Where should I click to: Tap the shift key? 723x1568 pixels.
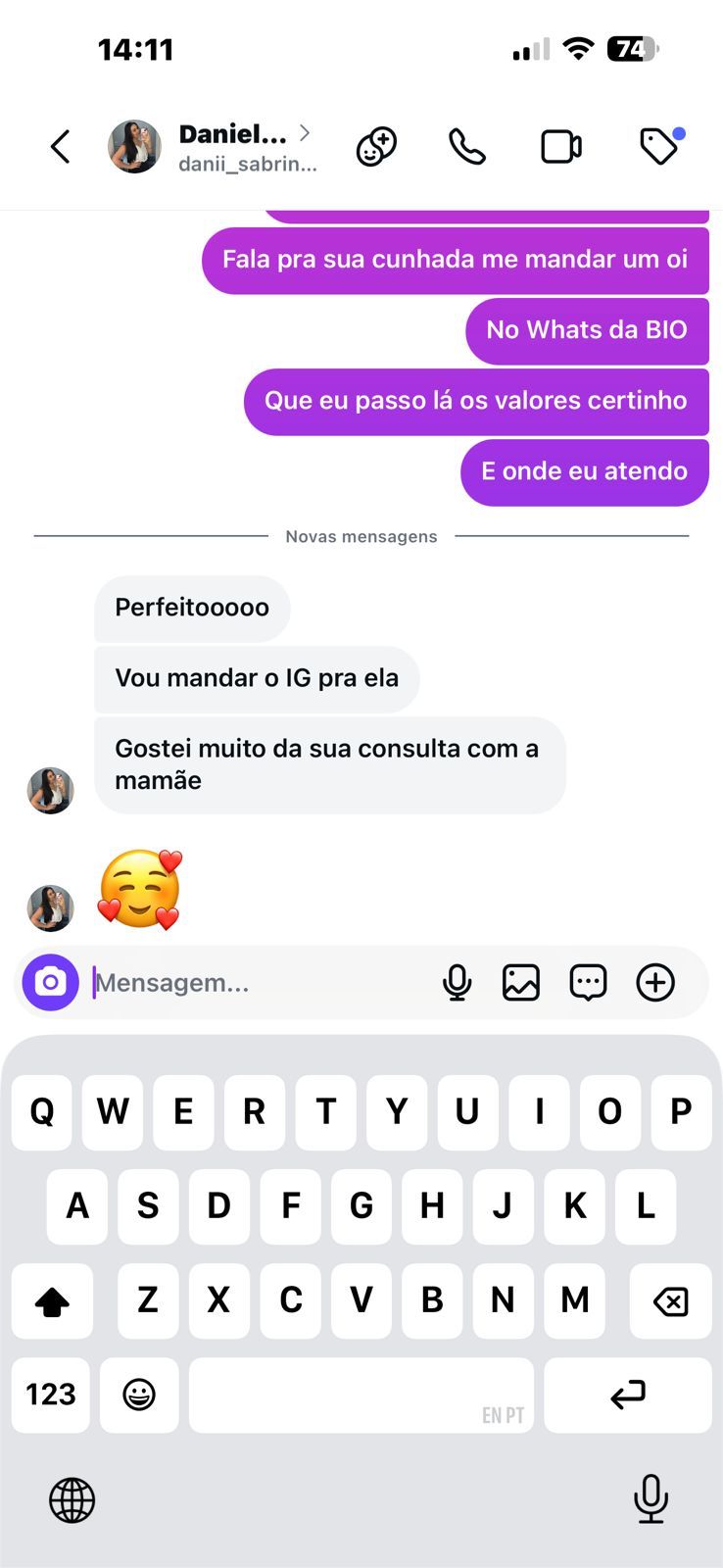pyautogui.click(x=52, y=1301)
